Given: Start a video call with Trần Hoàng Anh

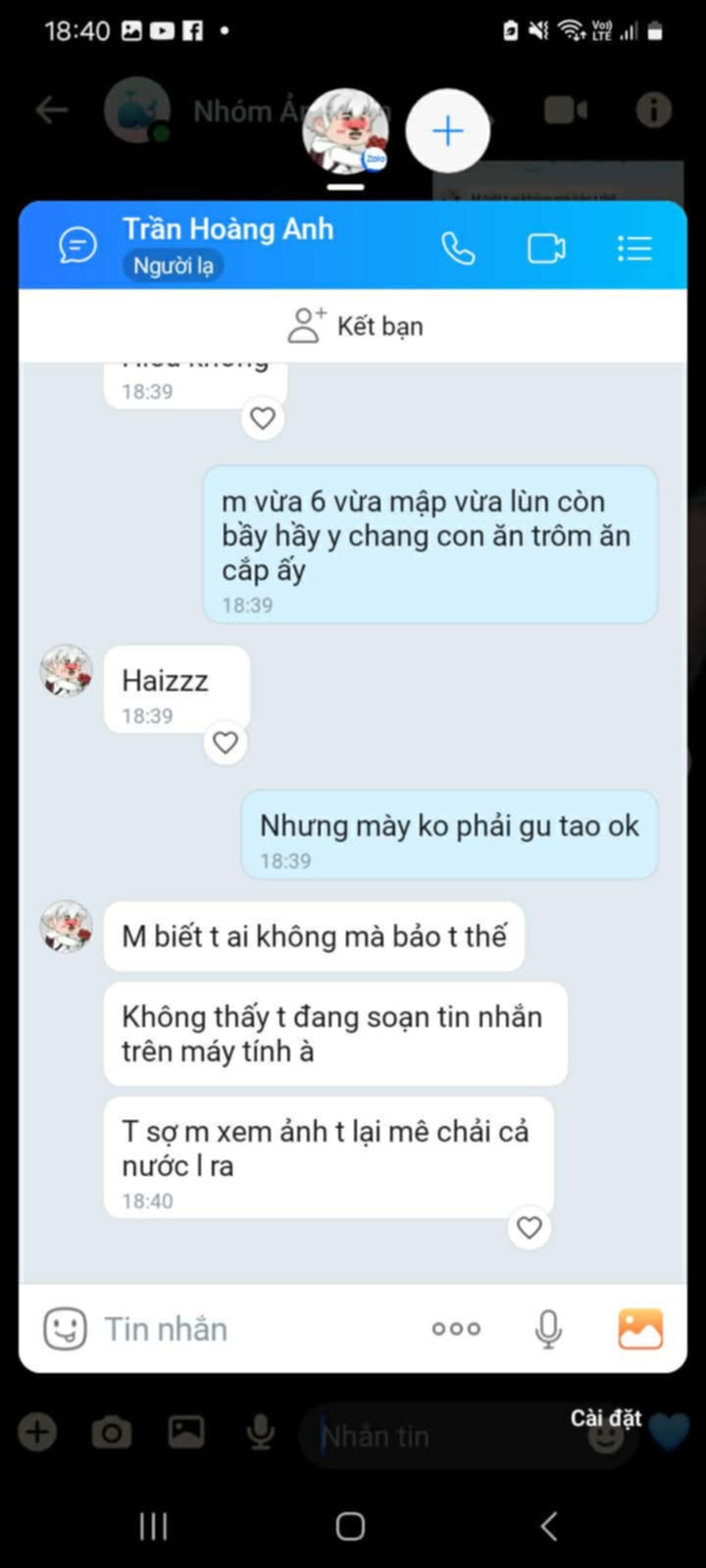Looking at the screenshot, I should click(545, 249).
